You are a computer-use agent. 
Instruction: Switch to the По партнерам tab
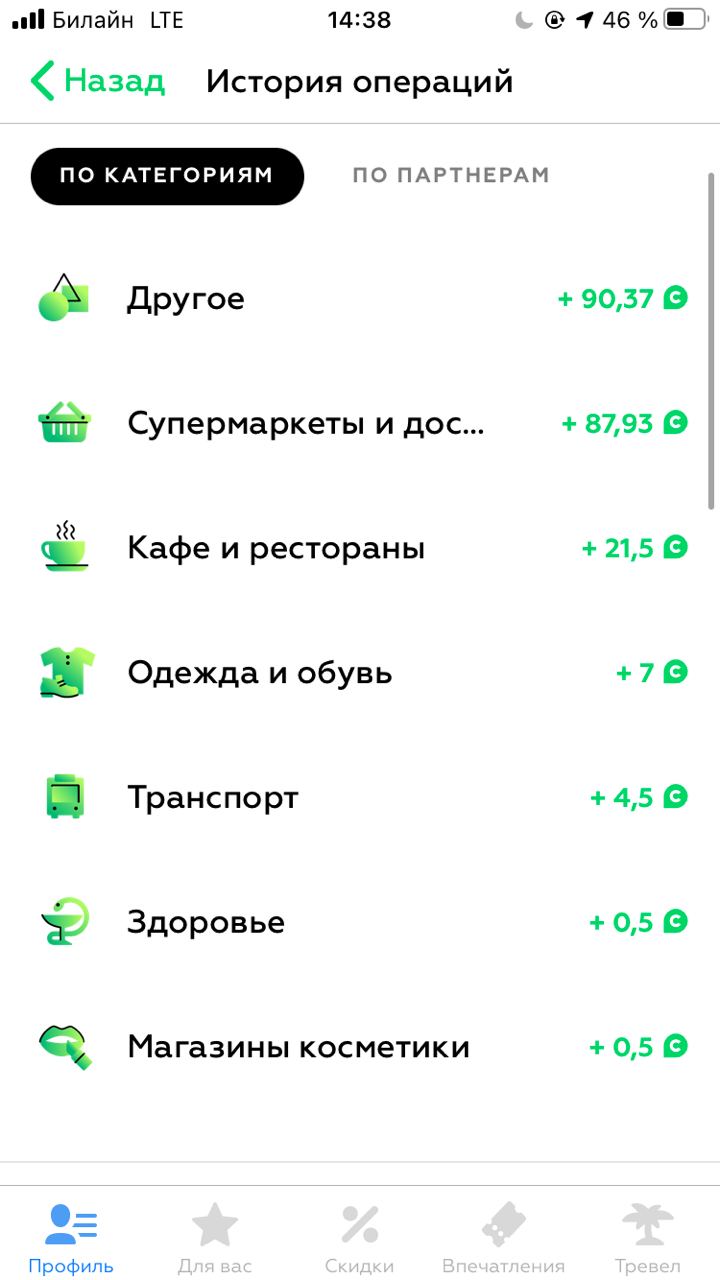pos(451,176)
